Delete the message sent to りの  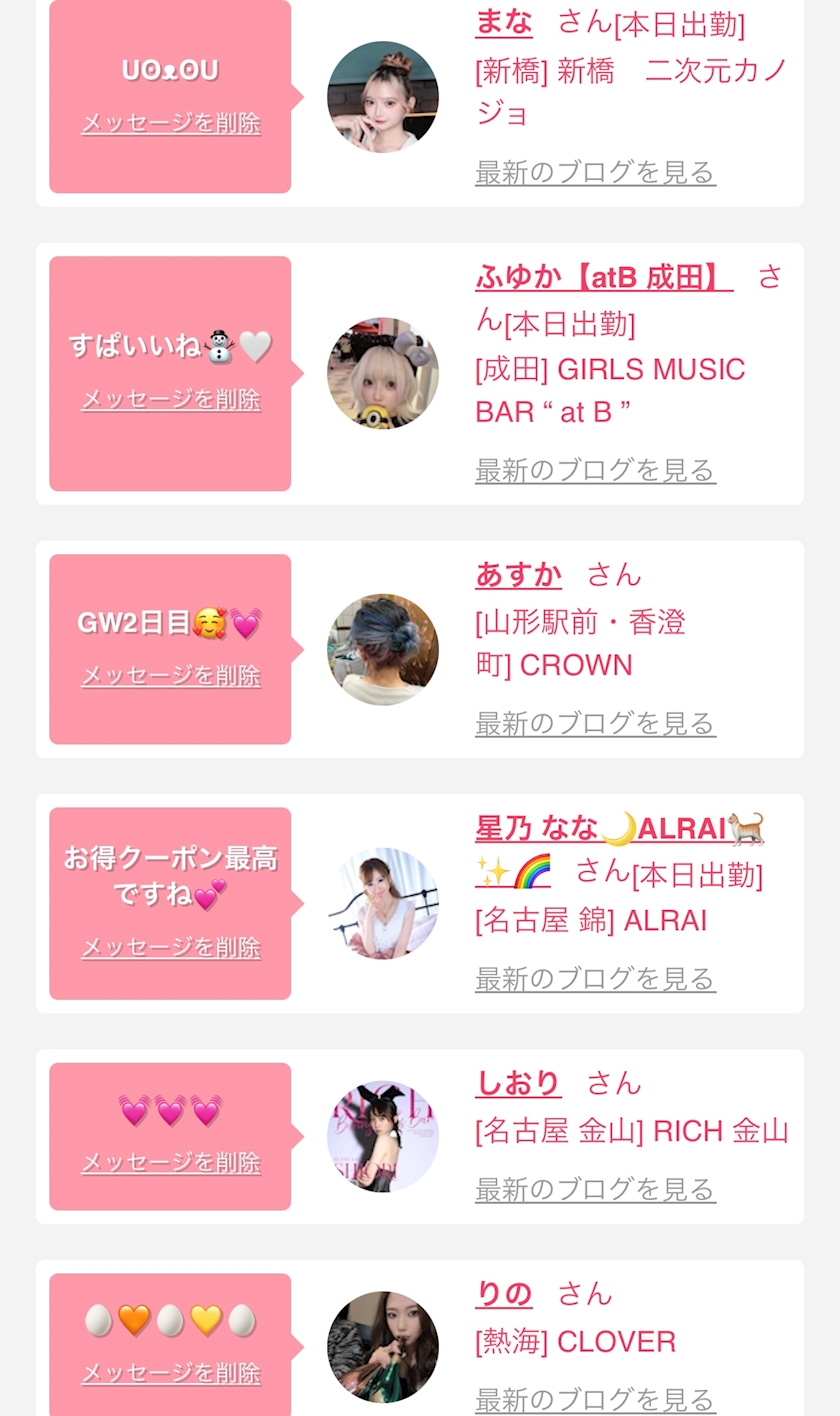click(x=171, y=1374)
